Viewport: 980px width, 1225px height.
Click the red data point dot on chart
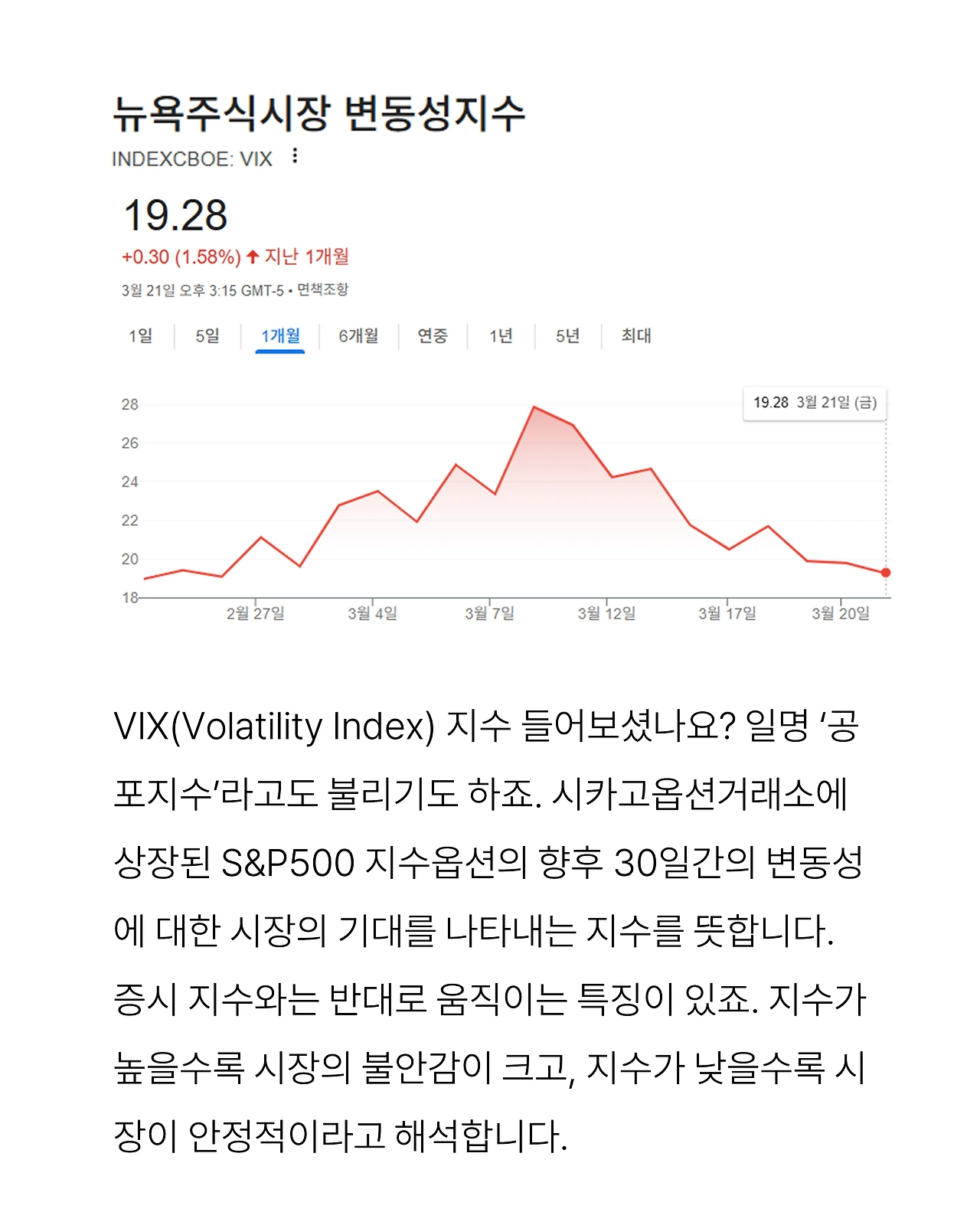884,571
